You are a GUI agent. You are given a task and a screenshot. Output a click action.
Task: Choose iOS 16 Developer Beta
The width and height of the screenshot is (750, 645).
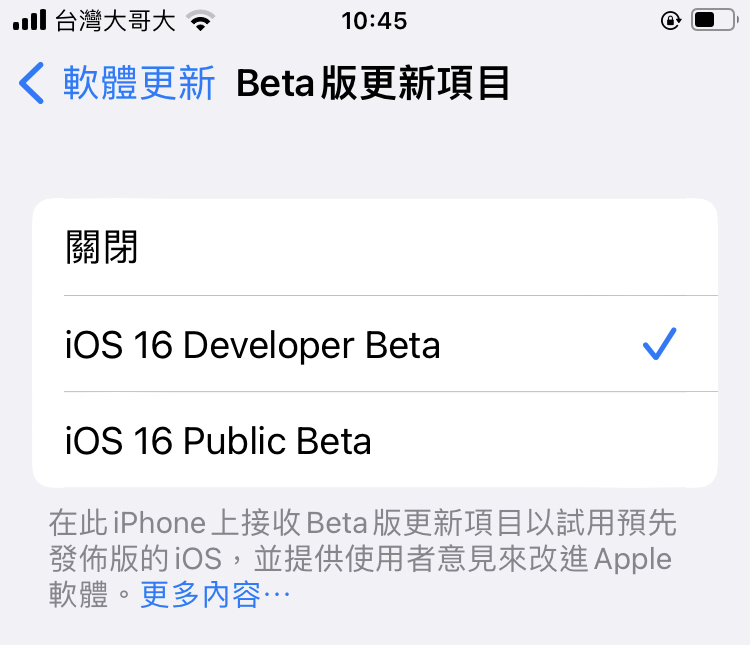point(375,344)
